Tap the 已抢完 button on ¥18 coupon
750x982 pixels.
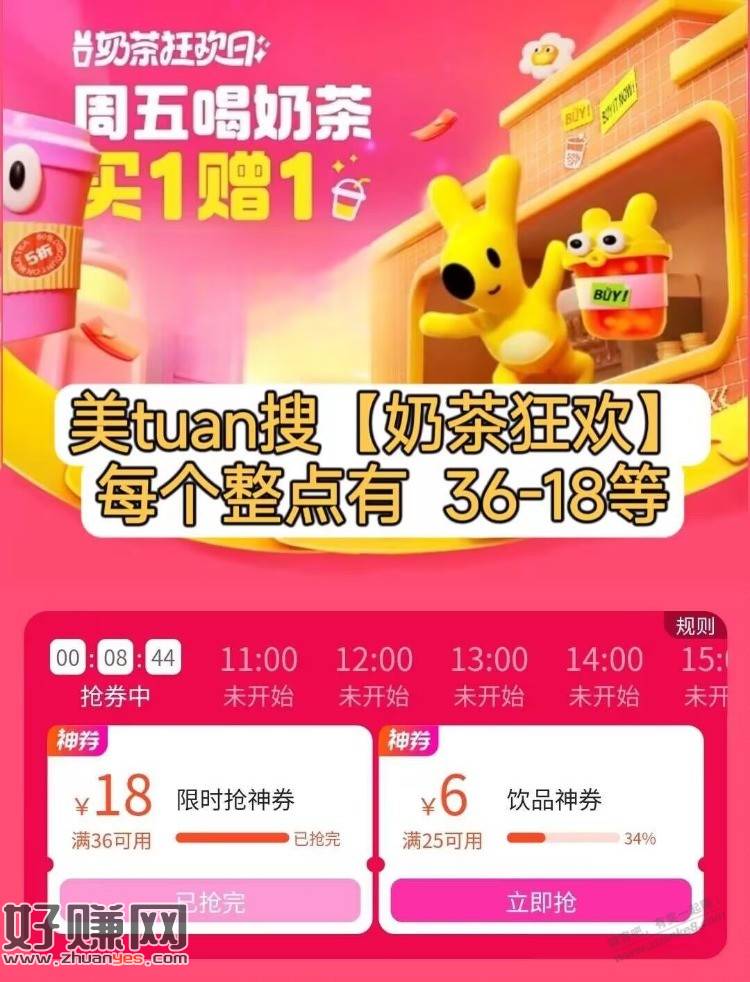[x=209, y=901]
